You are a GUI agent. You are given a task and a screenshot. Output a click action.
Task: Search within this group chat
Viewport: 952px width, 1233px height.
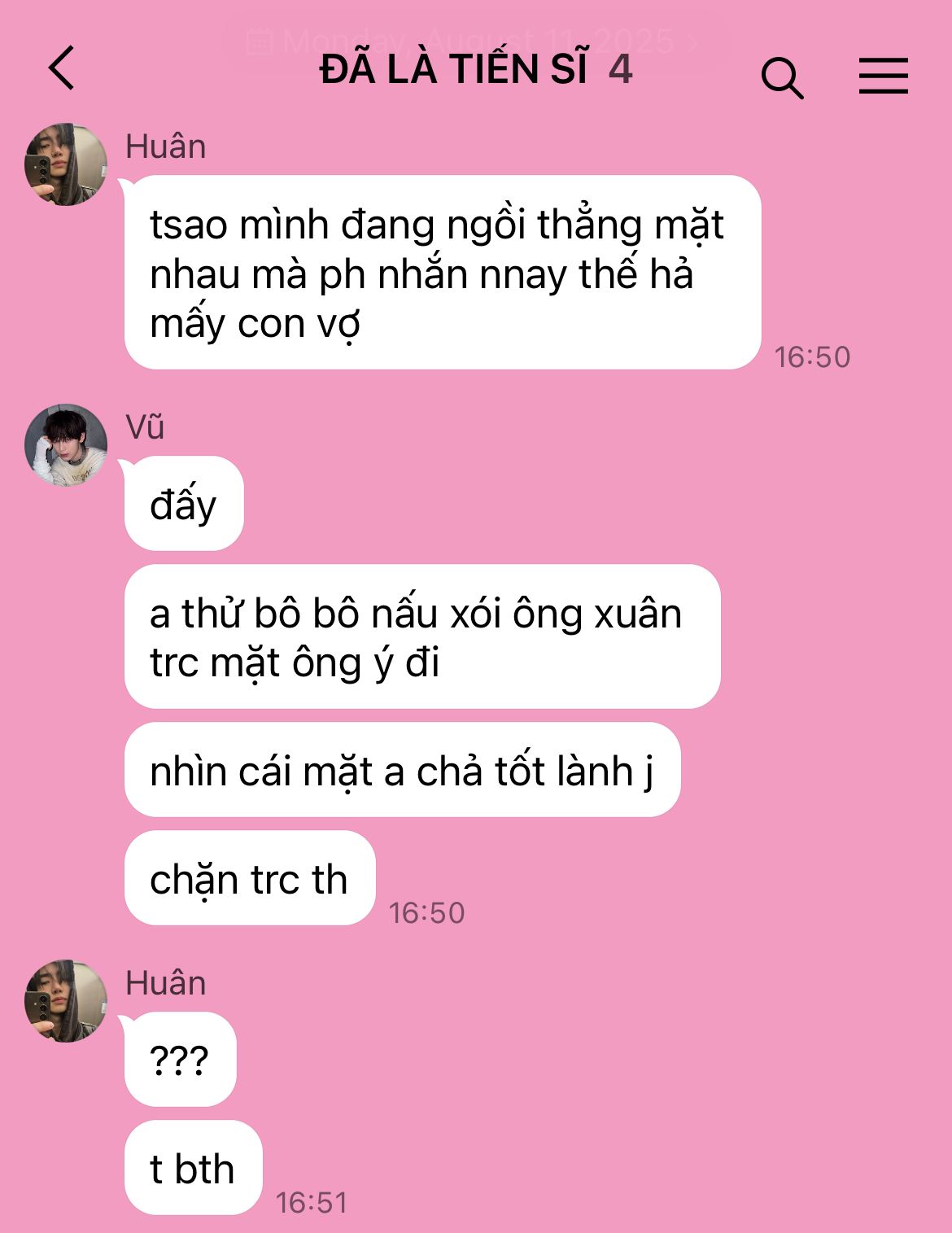[x=782, y=78]
